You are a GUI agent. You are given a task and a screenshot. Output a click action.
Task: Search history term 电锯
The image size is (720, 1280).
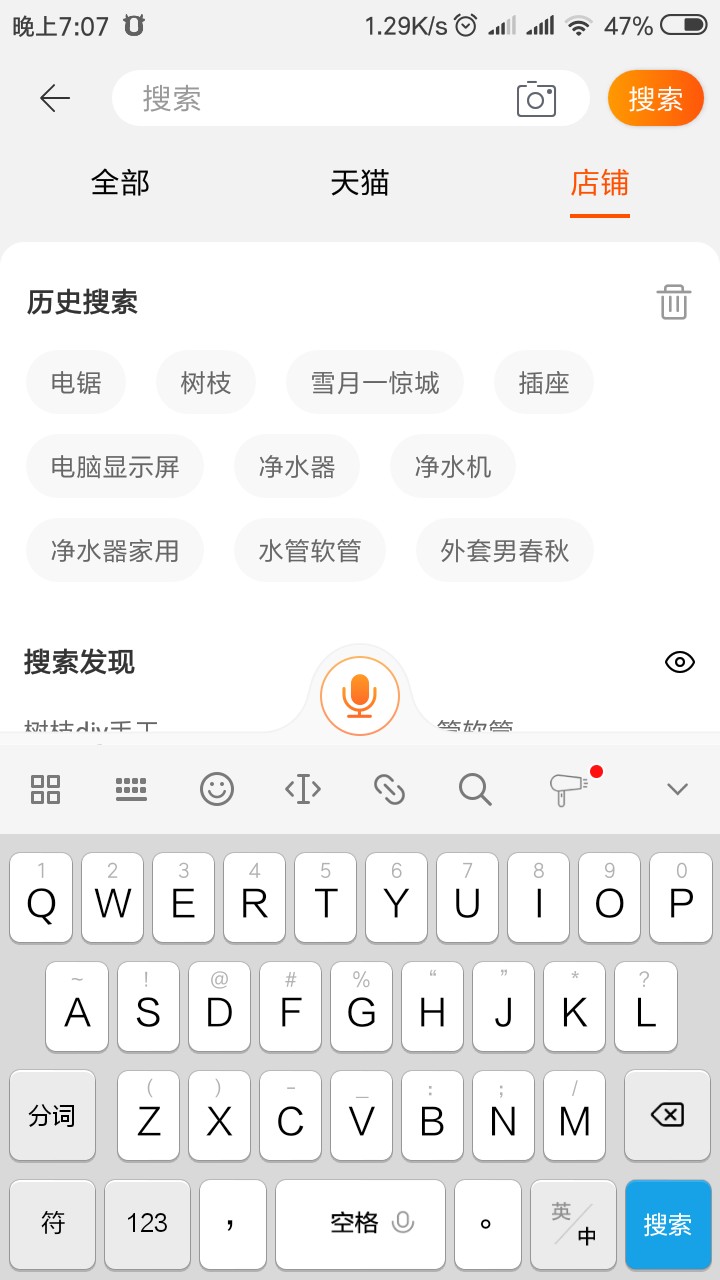[x=76, y=383]
